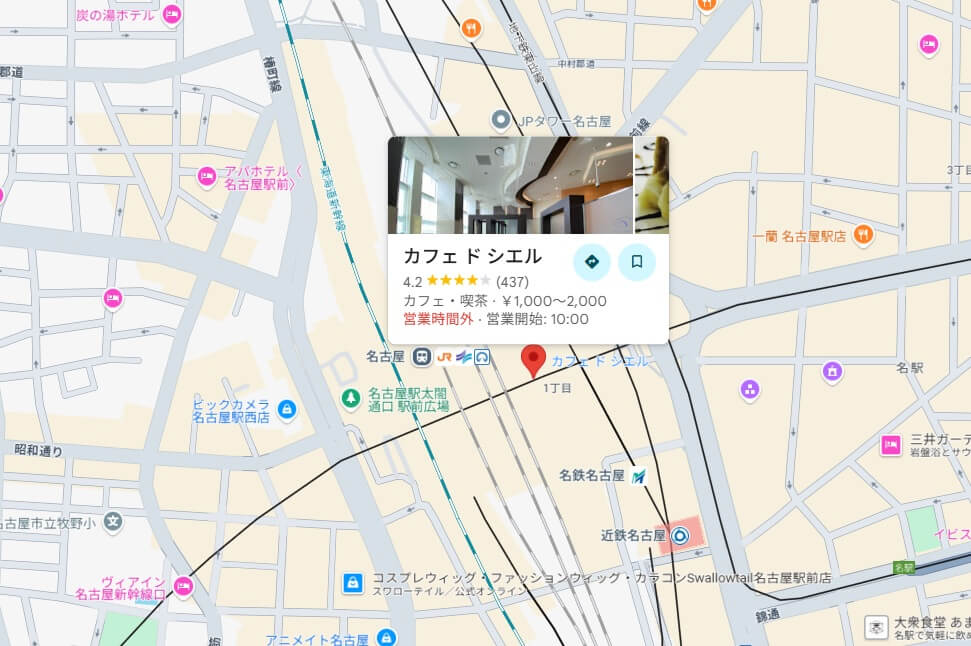Open the Swallowtail 名古屋駅前店 shop marker
Screen dimensions: 971x646
(x=352, y=582)
